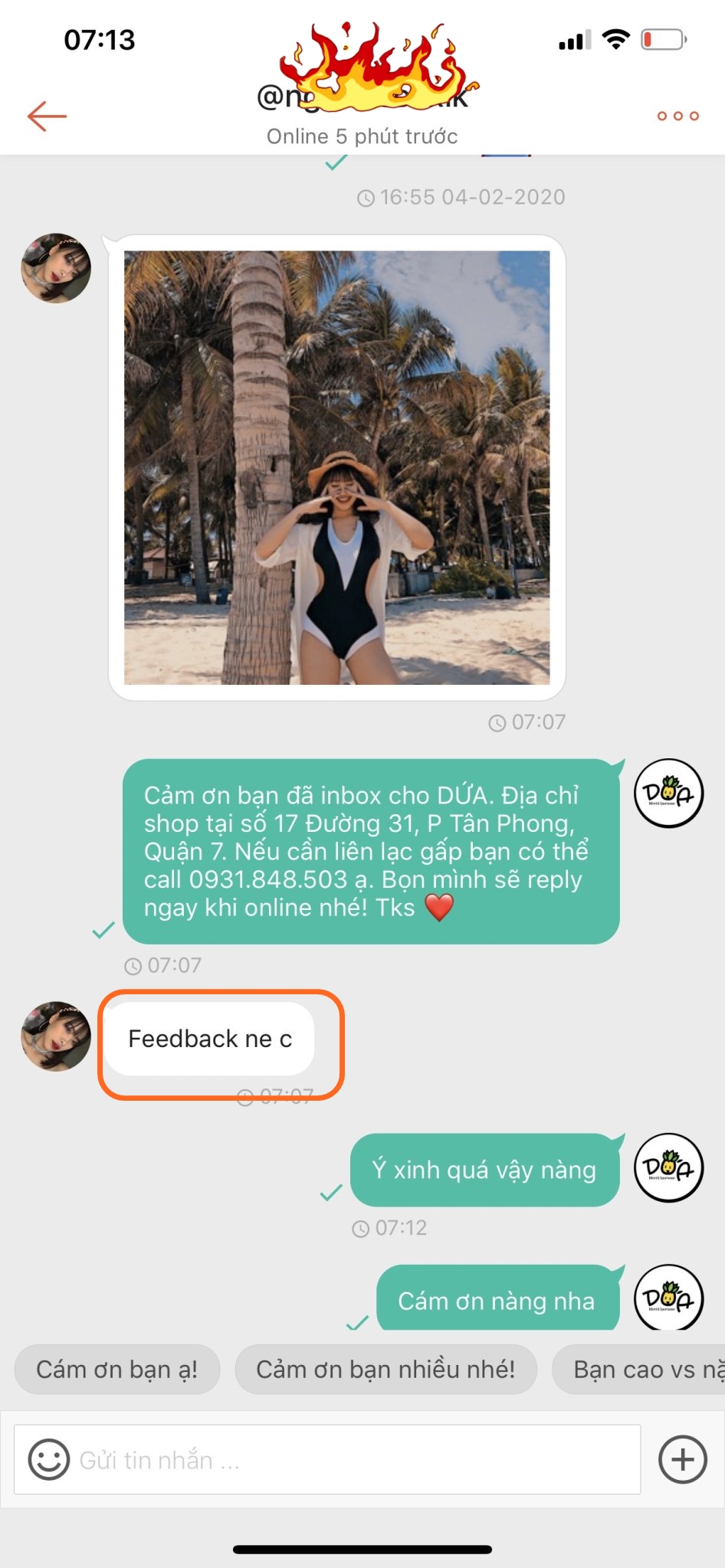The image size is (725, 1568).
Task: Tap the "Gửi tin nhắn" message field
Action: click(x=353, y=1459)
